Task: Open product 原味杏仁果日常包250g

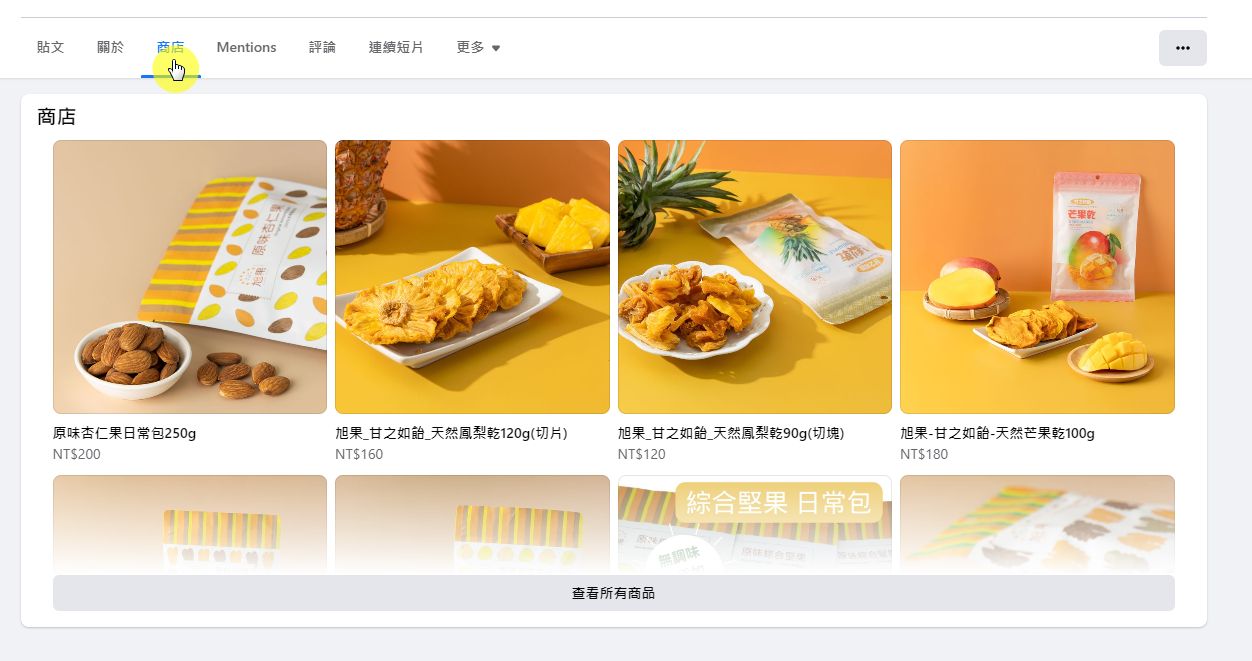Action: click(190, 277)
